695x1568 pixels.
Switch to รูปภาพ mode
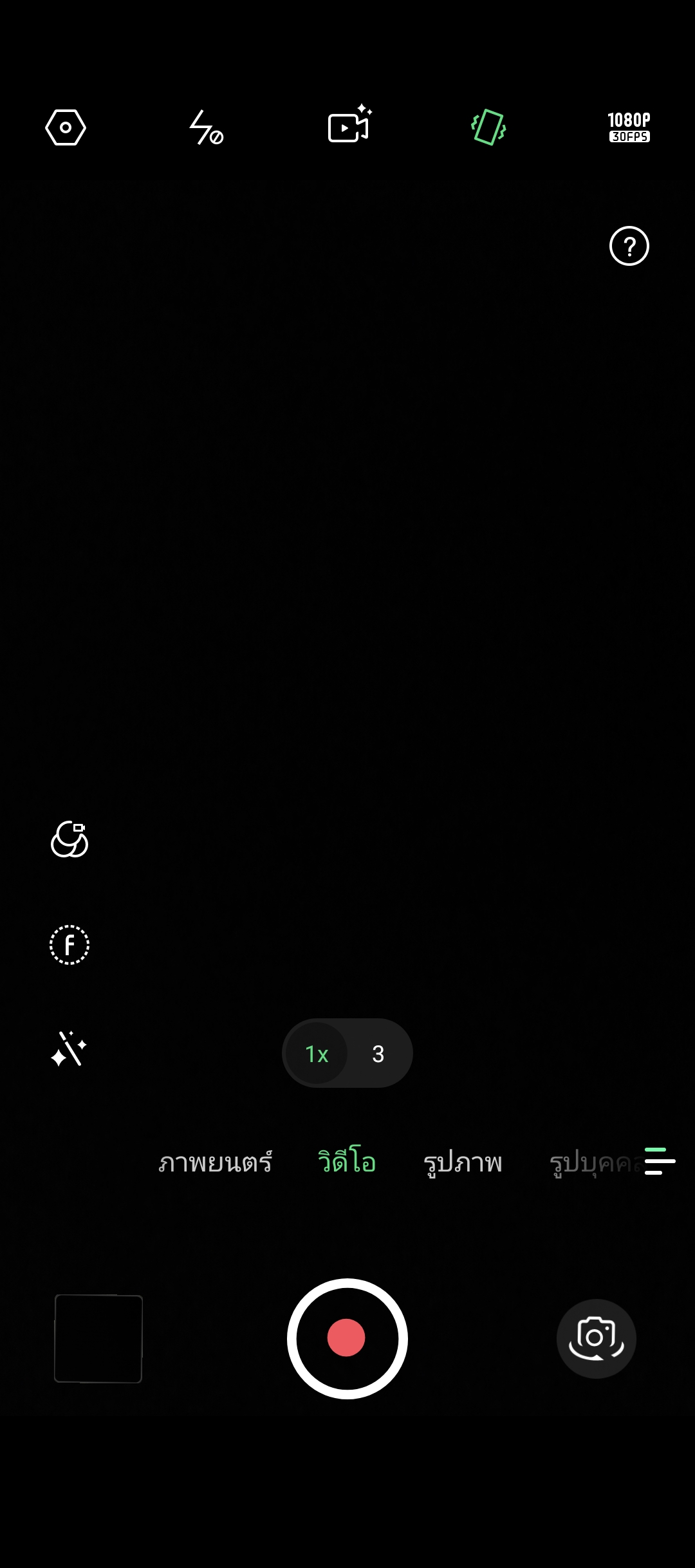pyautogui.click(x=463, y=1162)
